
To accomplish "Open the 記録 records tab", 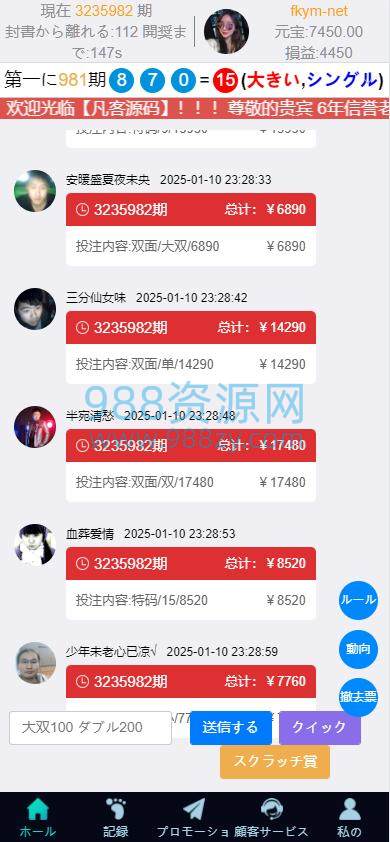I will coord(116,818).
